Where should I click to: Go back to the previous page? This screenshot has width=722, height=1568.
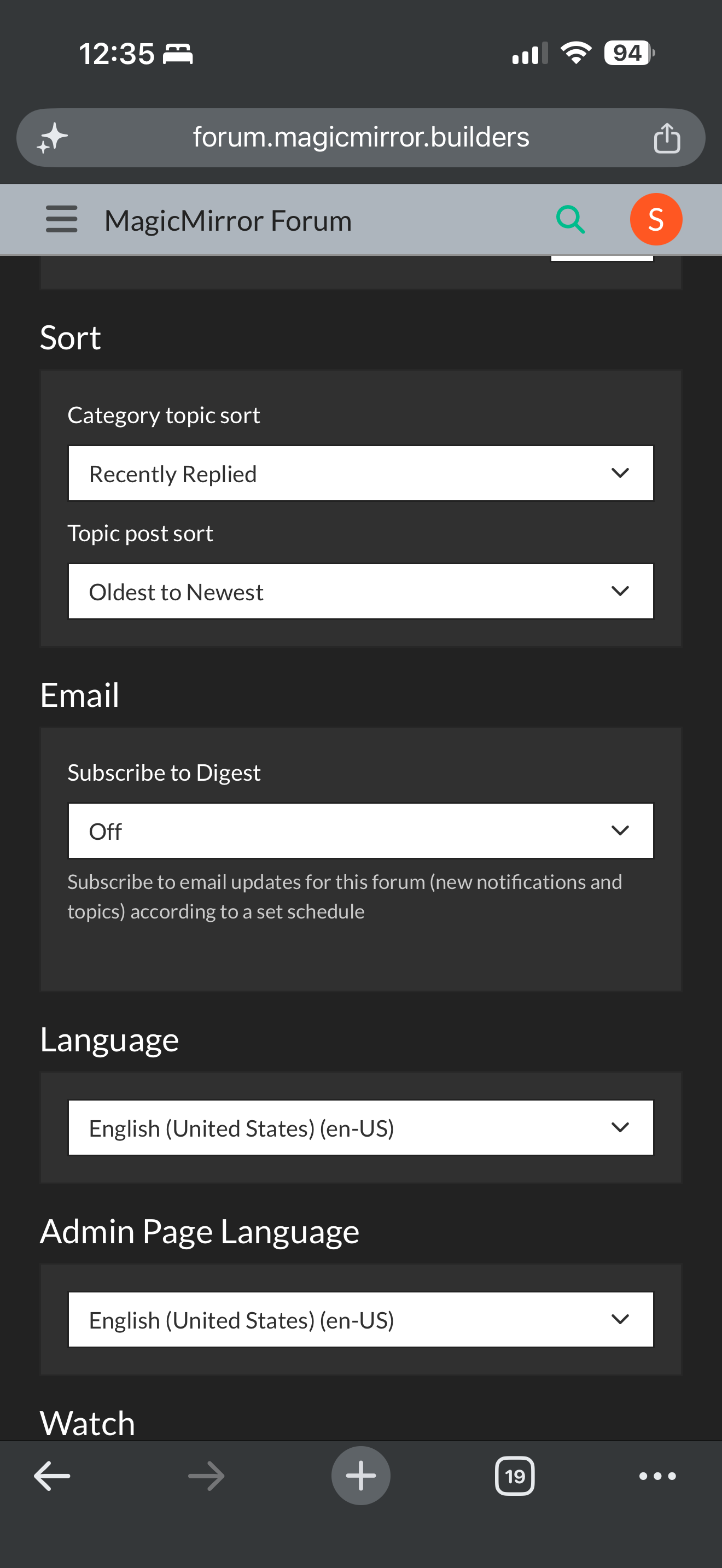[52, 1476]
